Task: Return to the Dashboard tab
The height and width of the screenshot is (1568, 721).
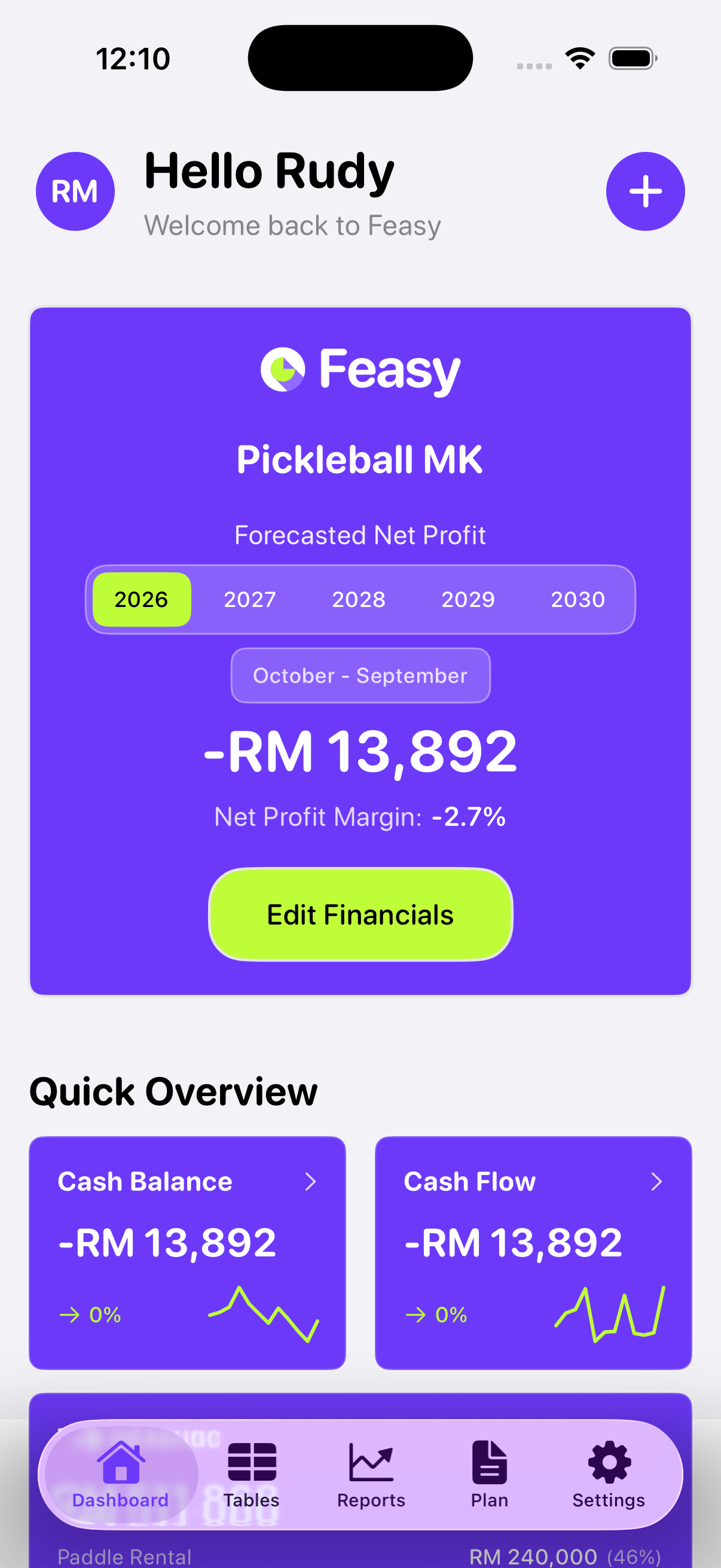Action: [121, 1474]
